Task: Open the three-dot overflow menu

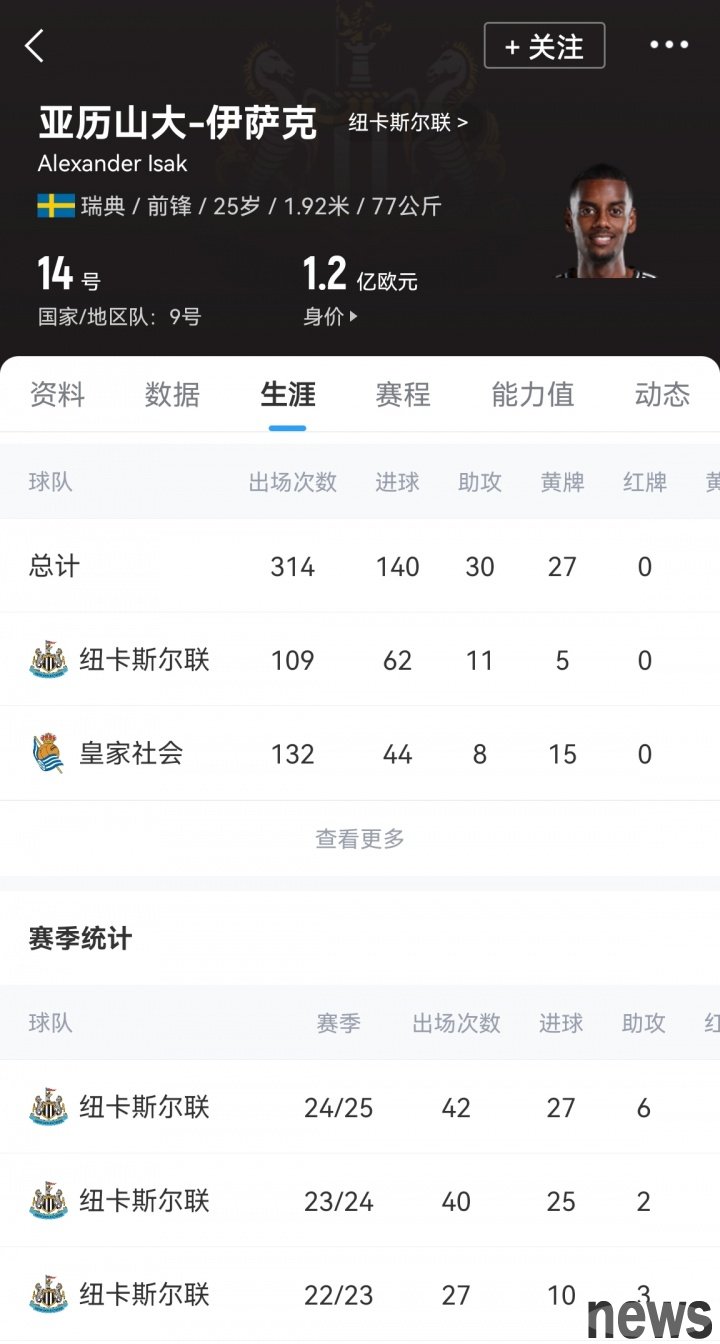Action: (x=669, y=46)
